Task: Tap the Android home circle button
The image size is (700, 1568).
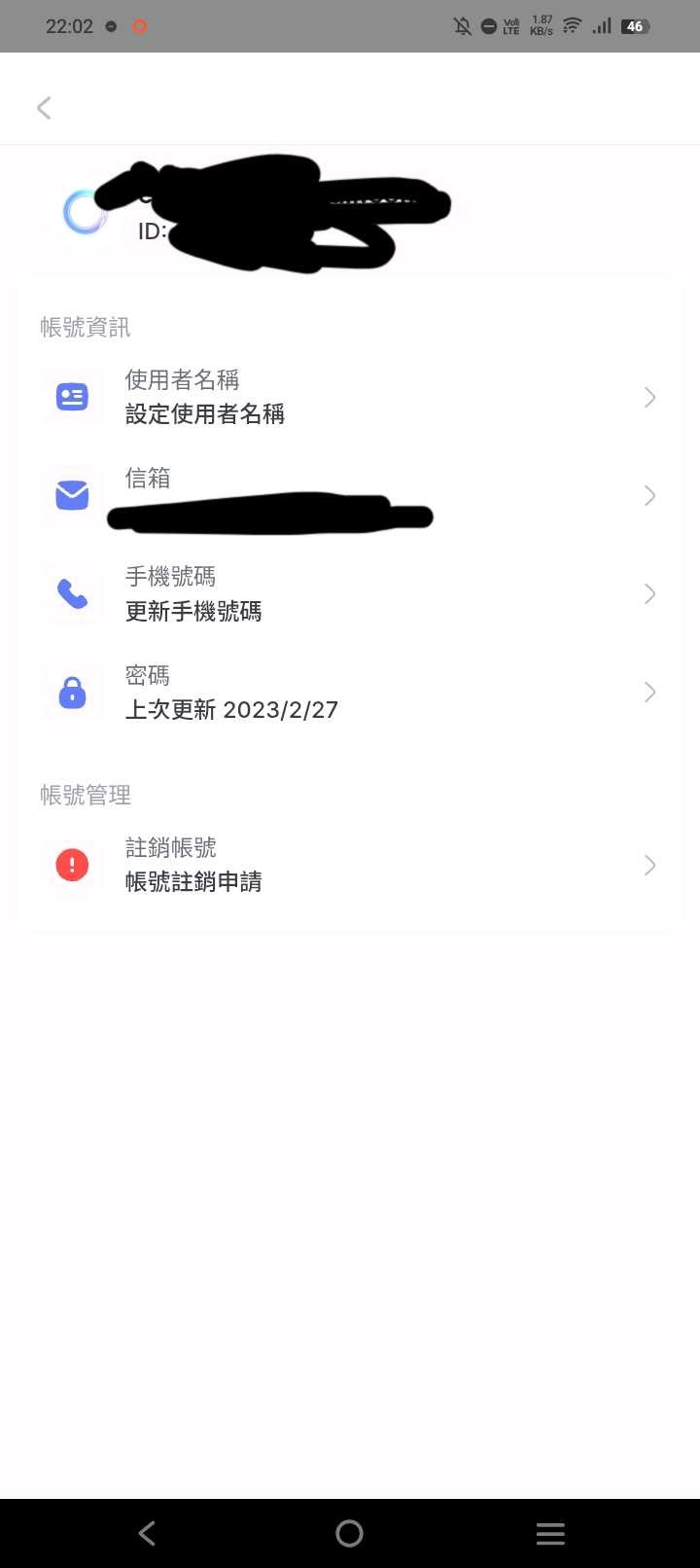Action: 349,1533
